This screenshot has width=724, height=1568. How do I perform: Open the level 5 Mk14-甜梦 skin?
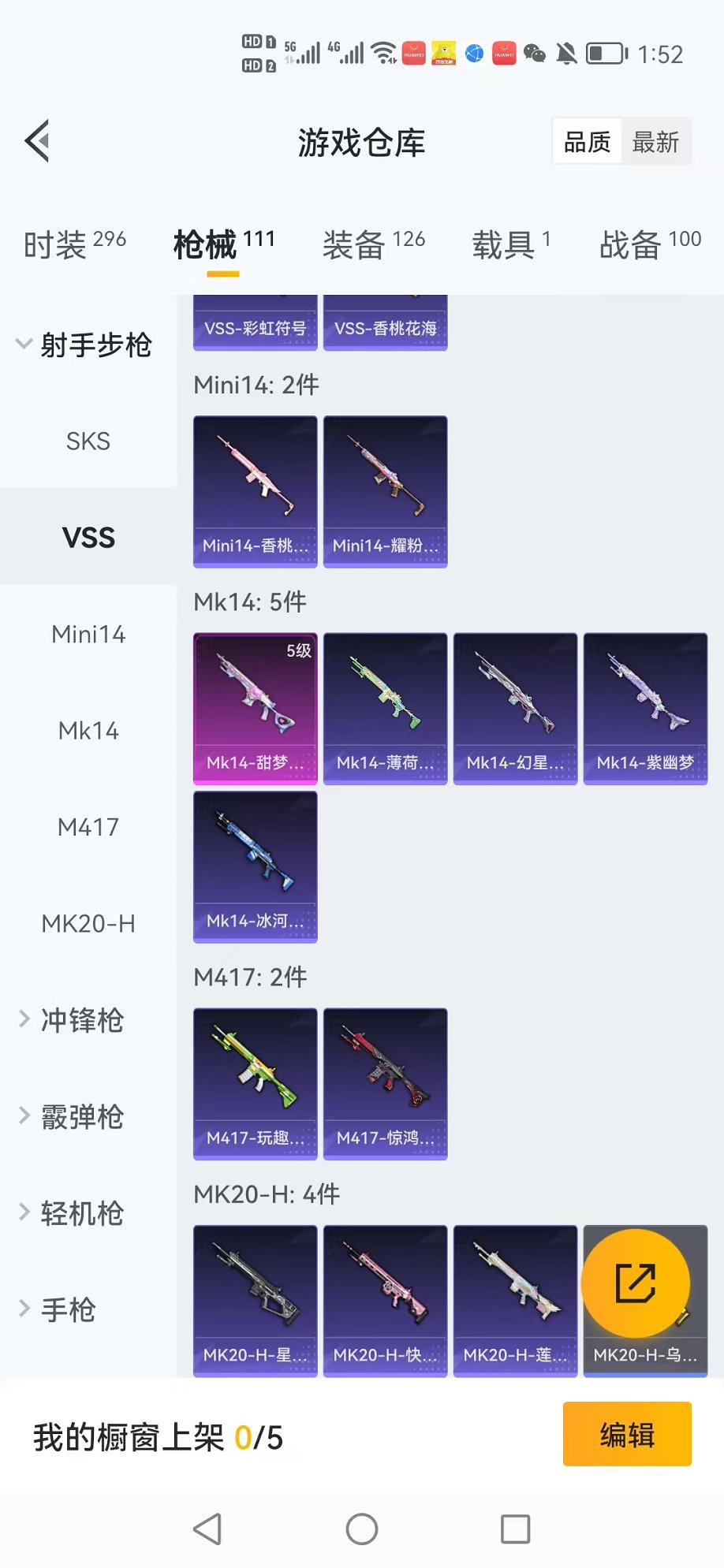255,708
